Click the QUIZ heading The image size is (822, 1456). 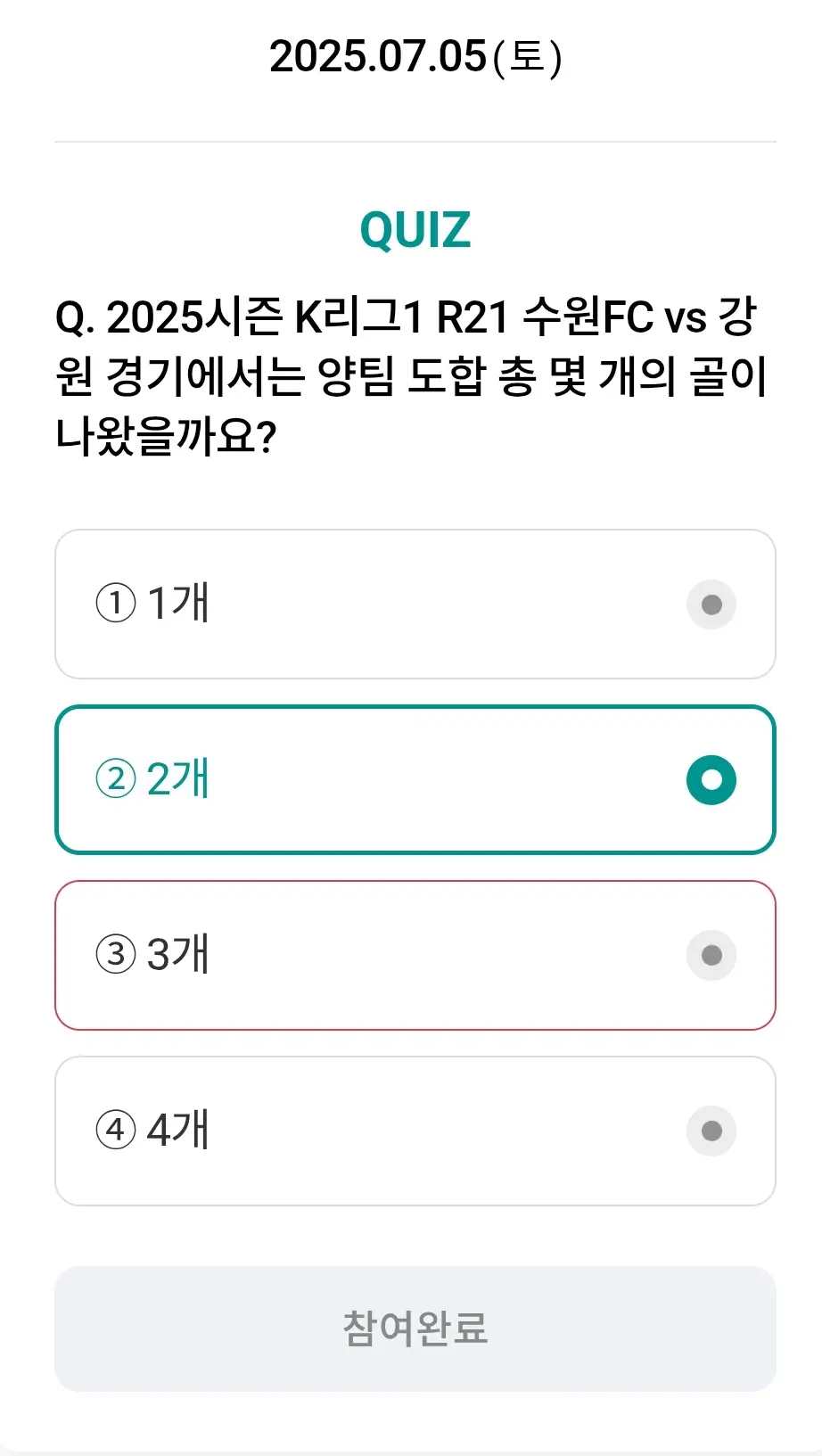(x=414, y=229)
